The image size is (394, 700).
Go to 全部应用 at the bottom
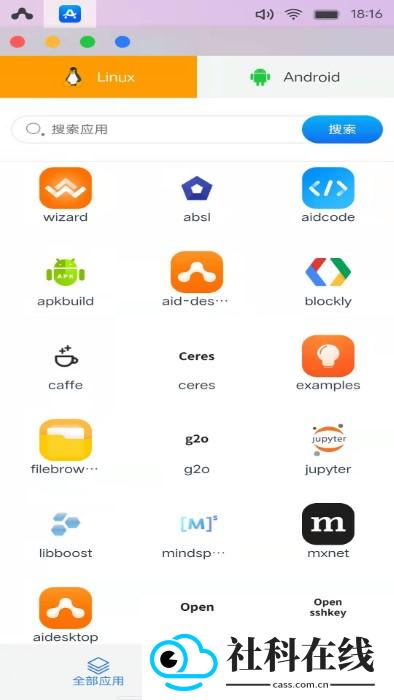click(98, 671)
